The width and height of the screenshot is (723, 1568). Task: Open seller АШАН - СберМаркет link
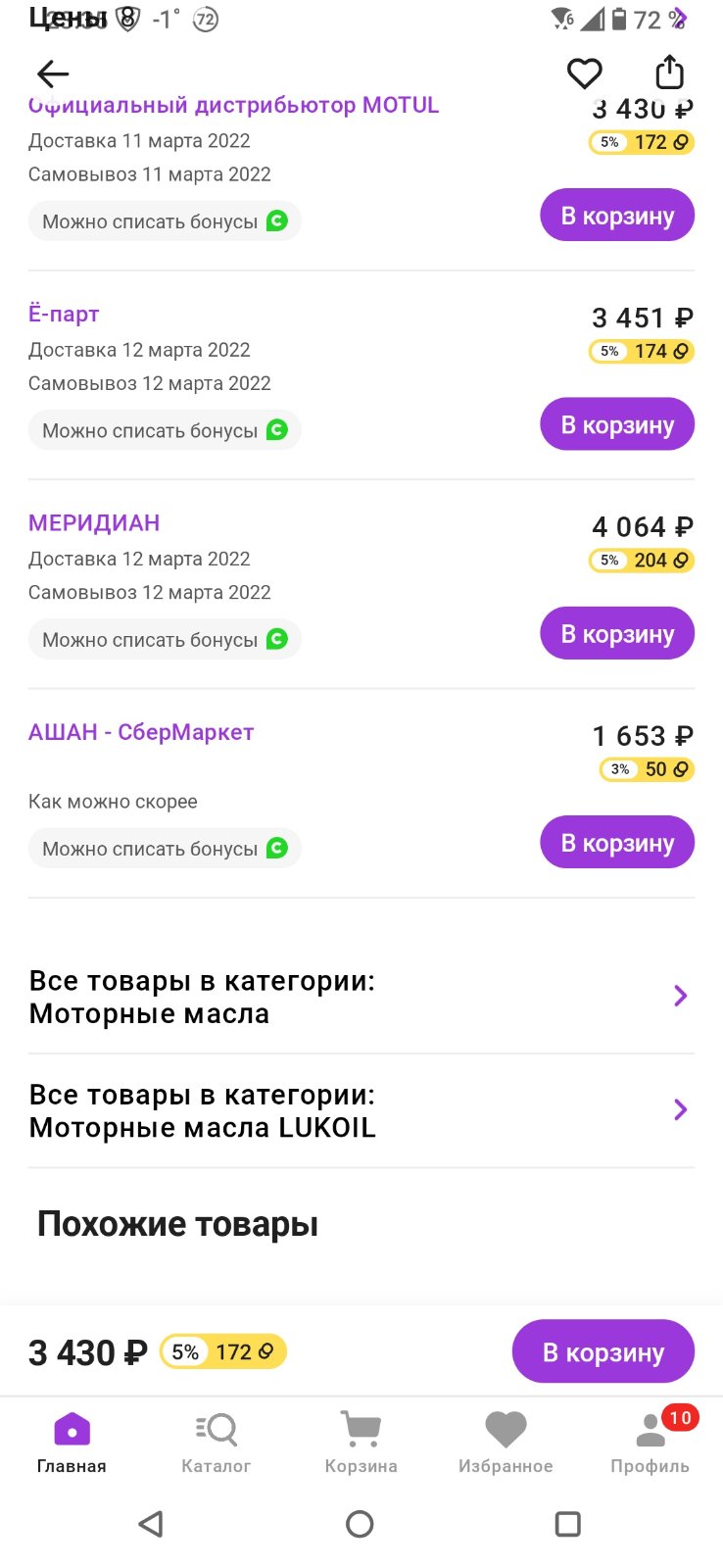pyautogui.click(x=141, y=732)
